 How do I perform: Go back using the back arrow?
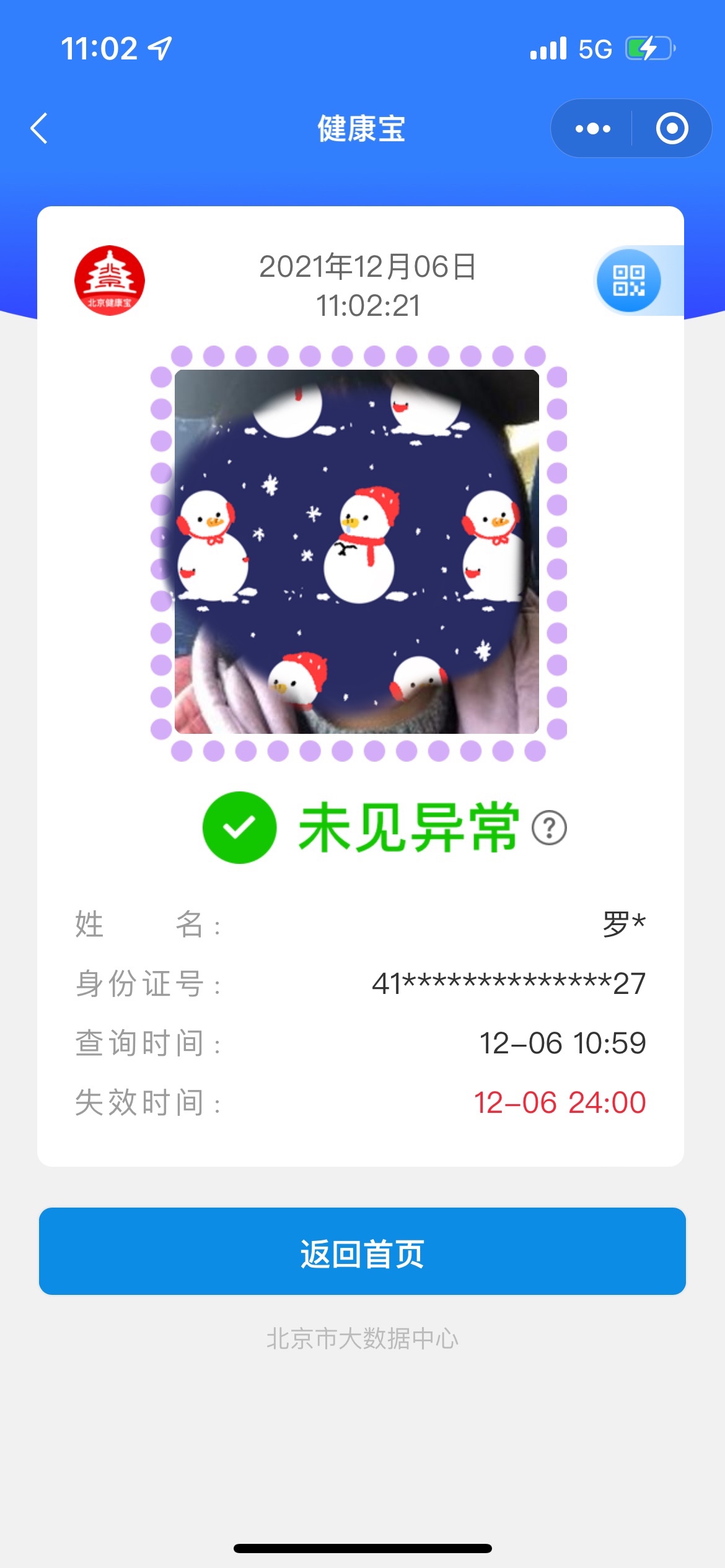pyautogui.click(x=39, y=129)
